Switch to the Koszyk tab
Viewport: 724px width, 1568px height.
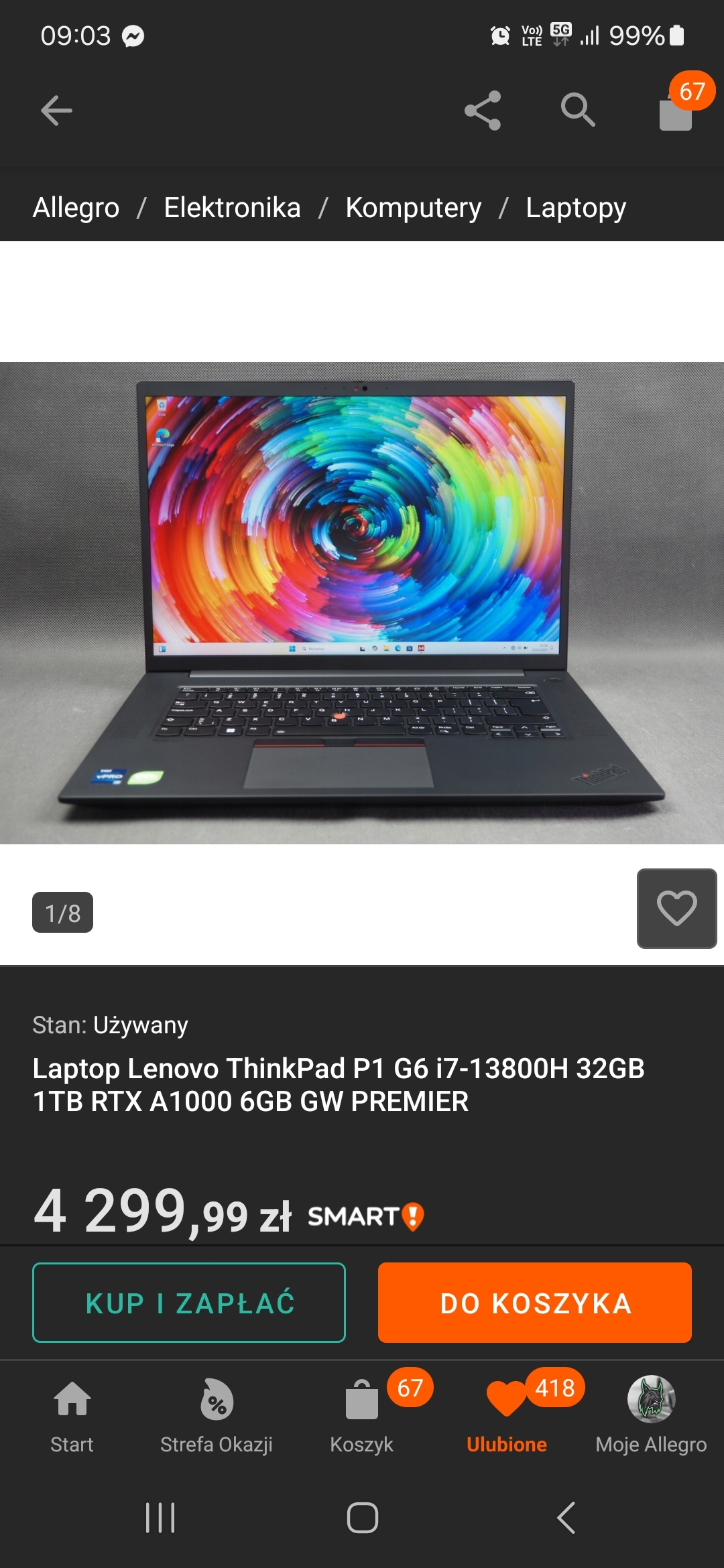(362, 1414)
